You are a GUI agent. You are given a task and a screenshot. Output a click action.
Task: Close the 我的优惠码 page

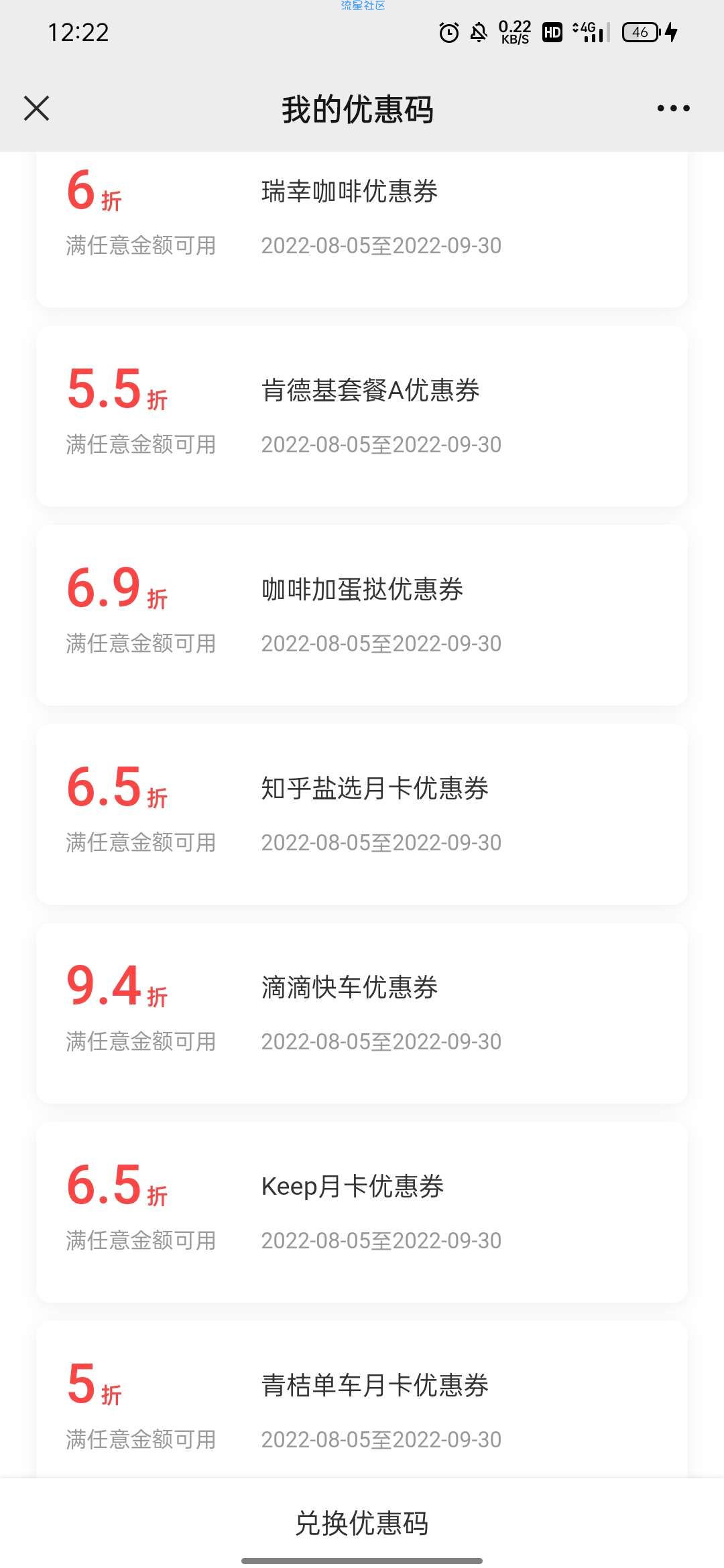point(37,109)
